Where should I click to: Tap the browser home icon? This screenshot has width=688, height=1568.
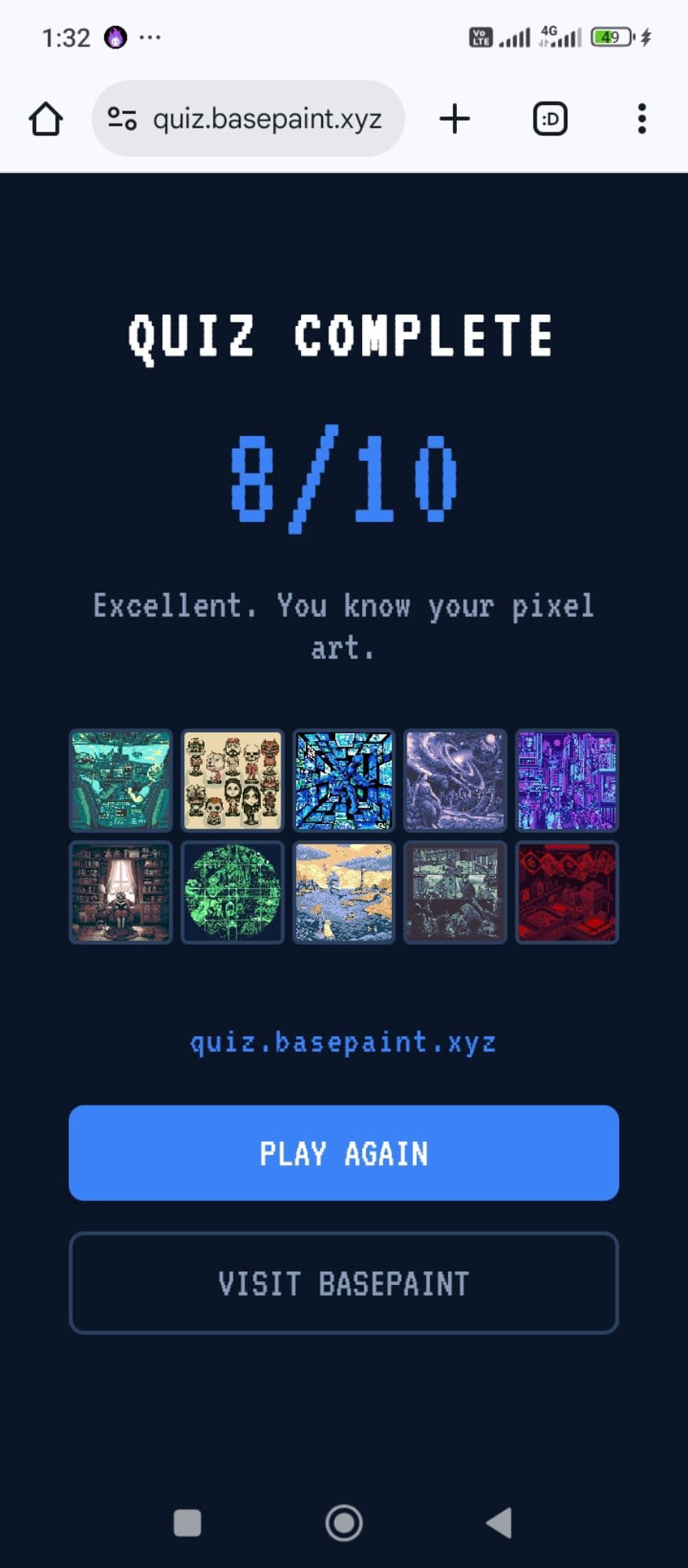coord(45,119)
